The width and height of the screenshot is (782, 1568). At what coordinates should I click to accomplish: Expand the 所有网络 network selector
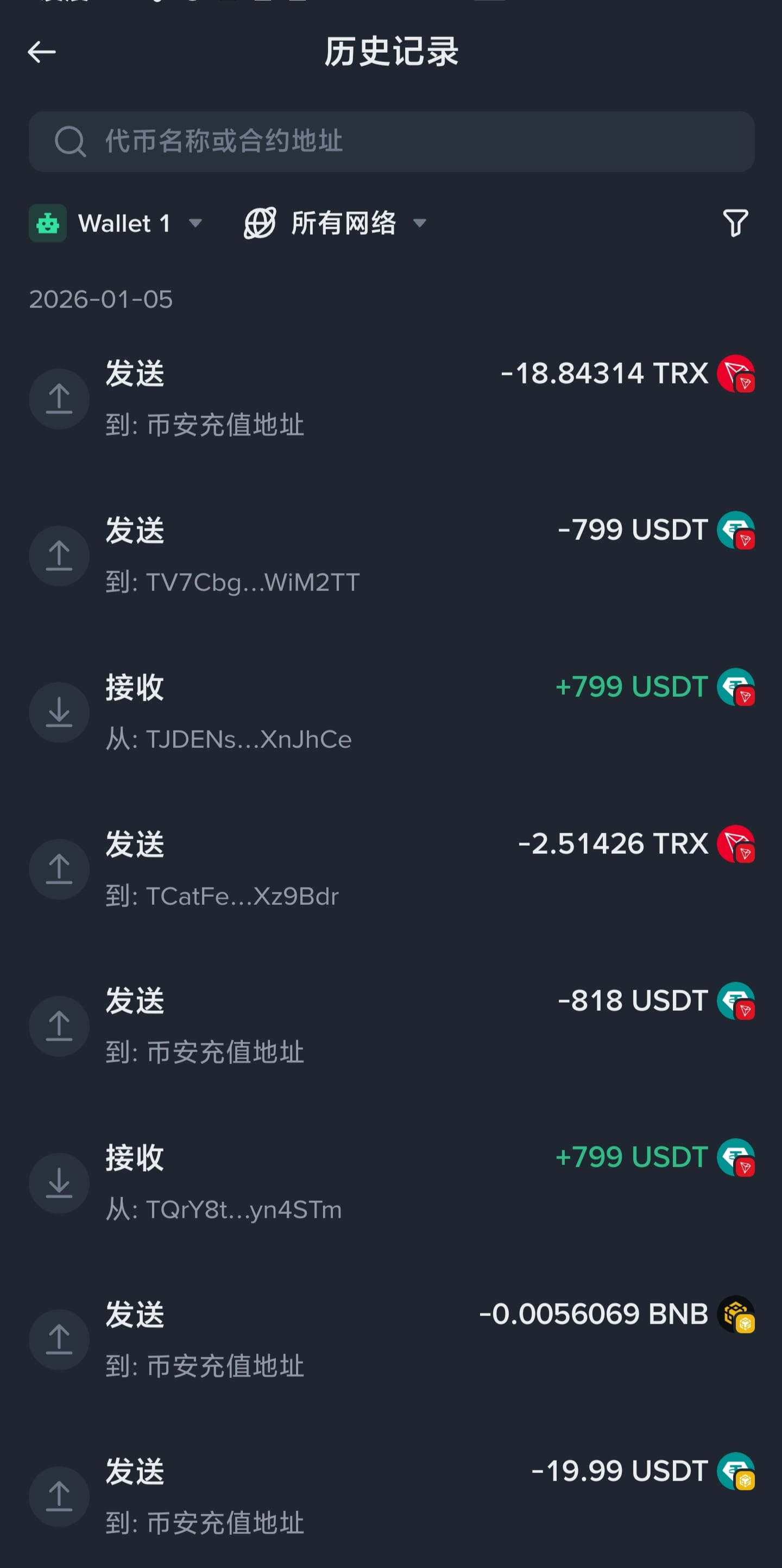click(x=343, y=223)
